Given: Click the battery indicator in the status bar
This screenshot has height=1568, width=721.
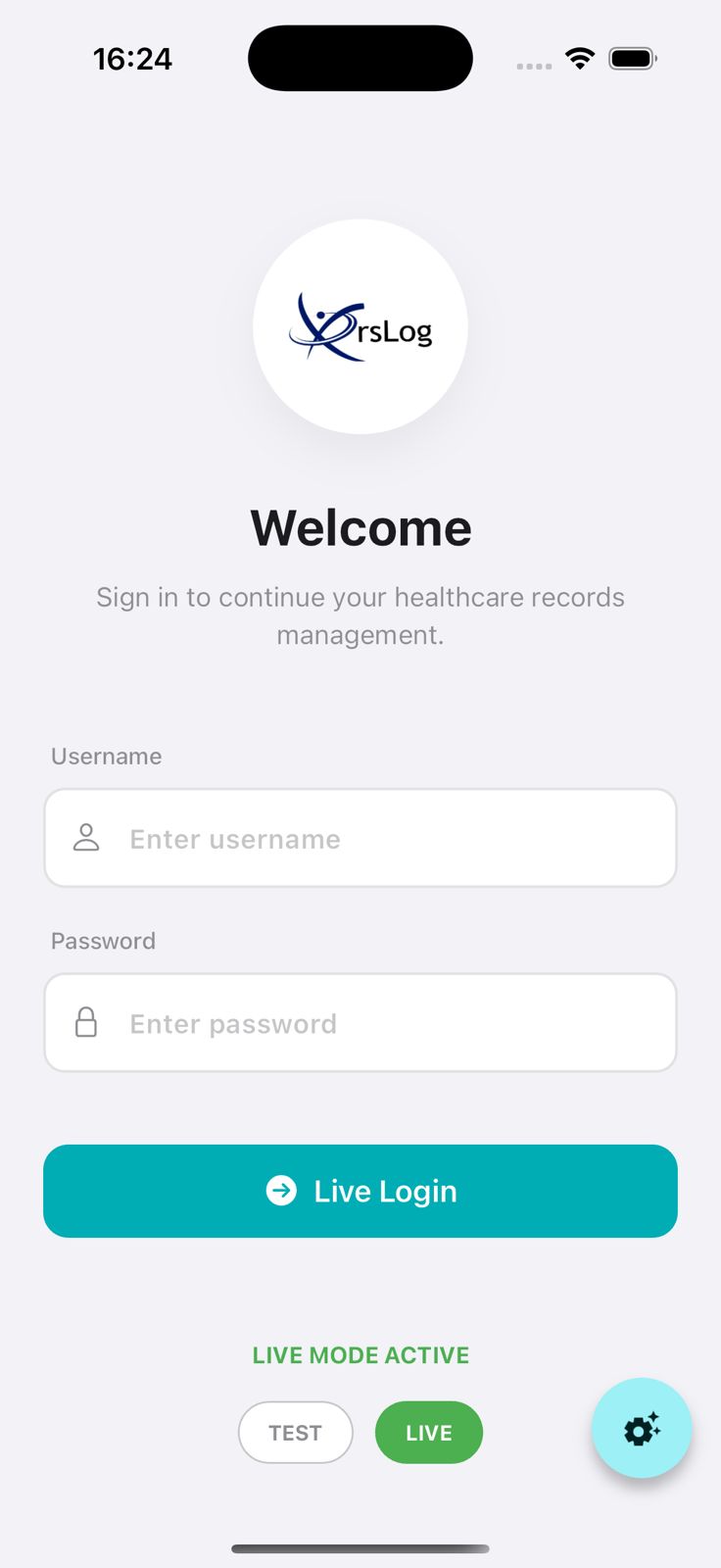Looking at the screenshot, I should [x=632, y=58].
